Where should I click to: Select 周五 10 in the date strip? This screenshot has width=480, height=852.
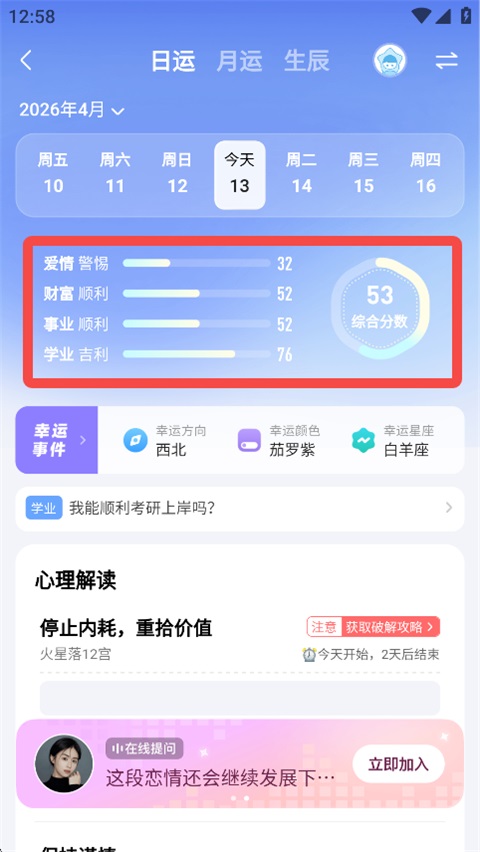tap(53, 174)
